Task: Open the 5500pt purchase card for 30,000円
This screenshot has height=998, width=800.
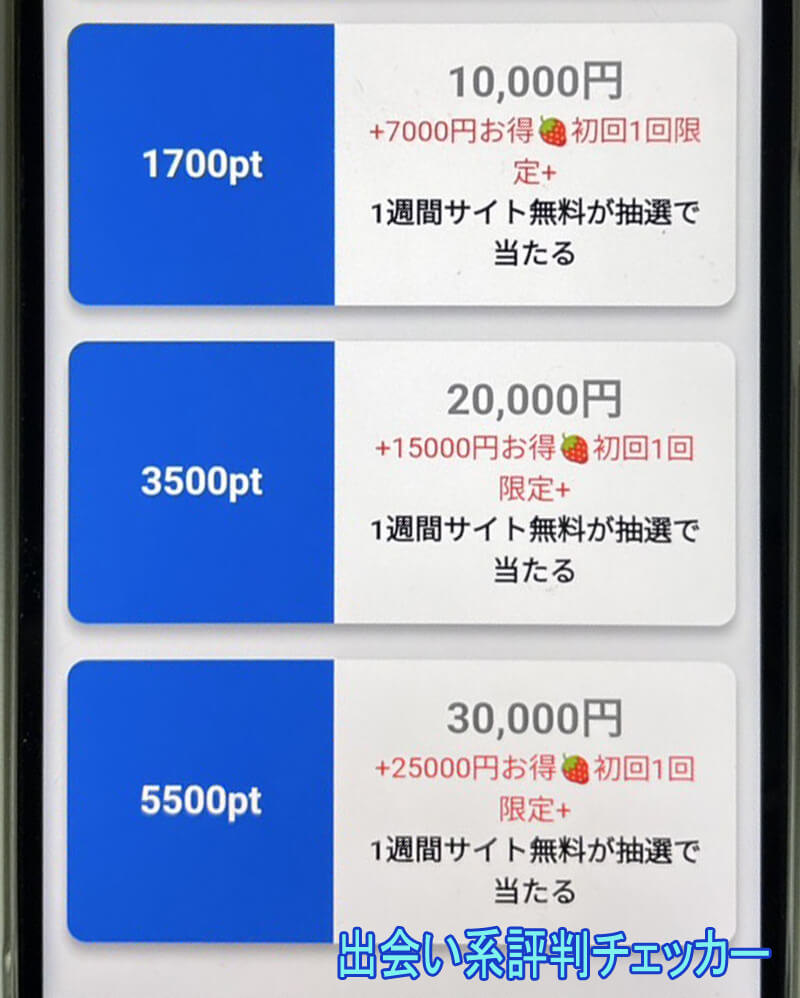Action: (402, 800)
